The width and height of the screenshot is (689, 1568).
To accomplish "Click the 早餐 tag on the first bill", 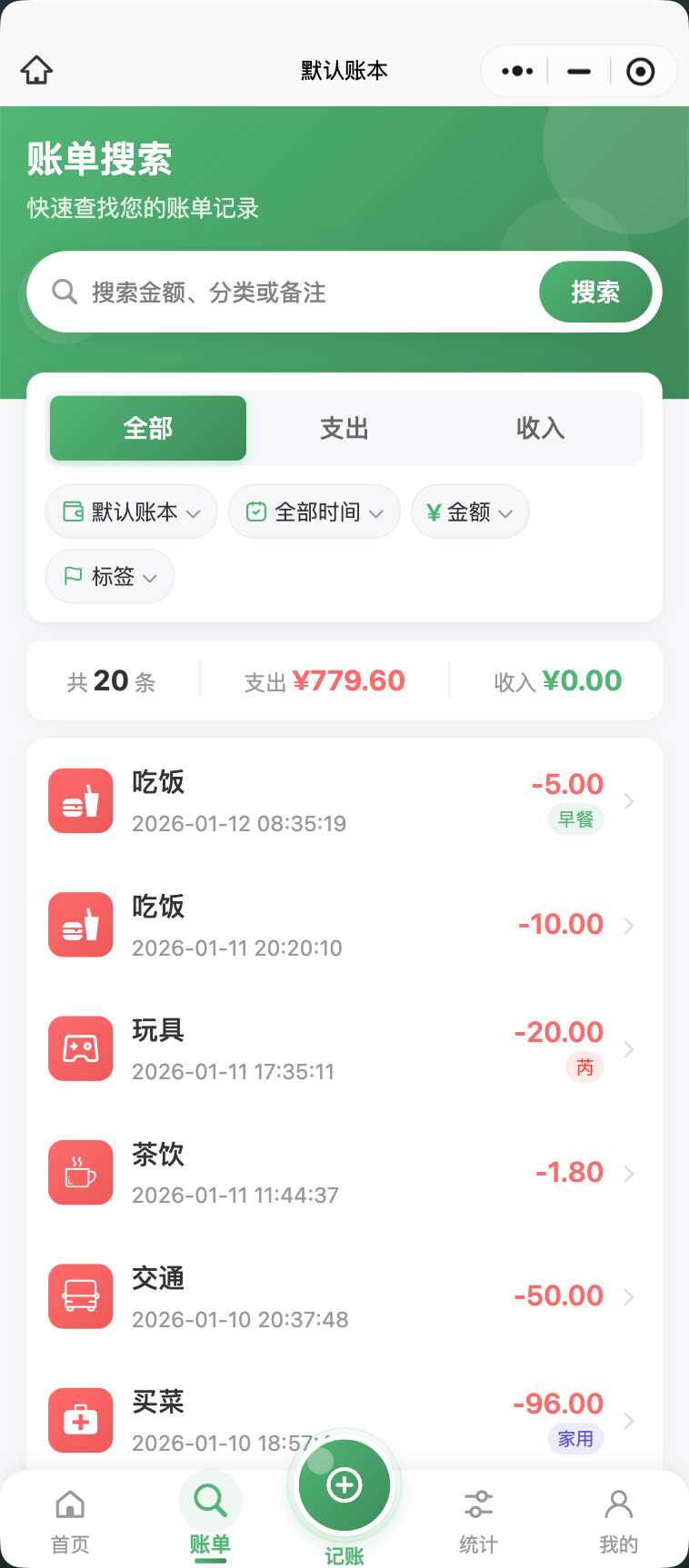I will pos(574,819).
